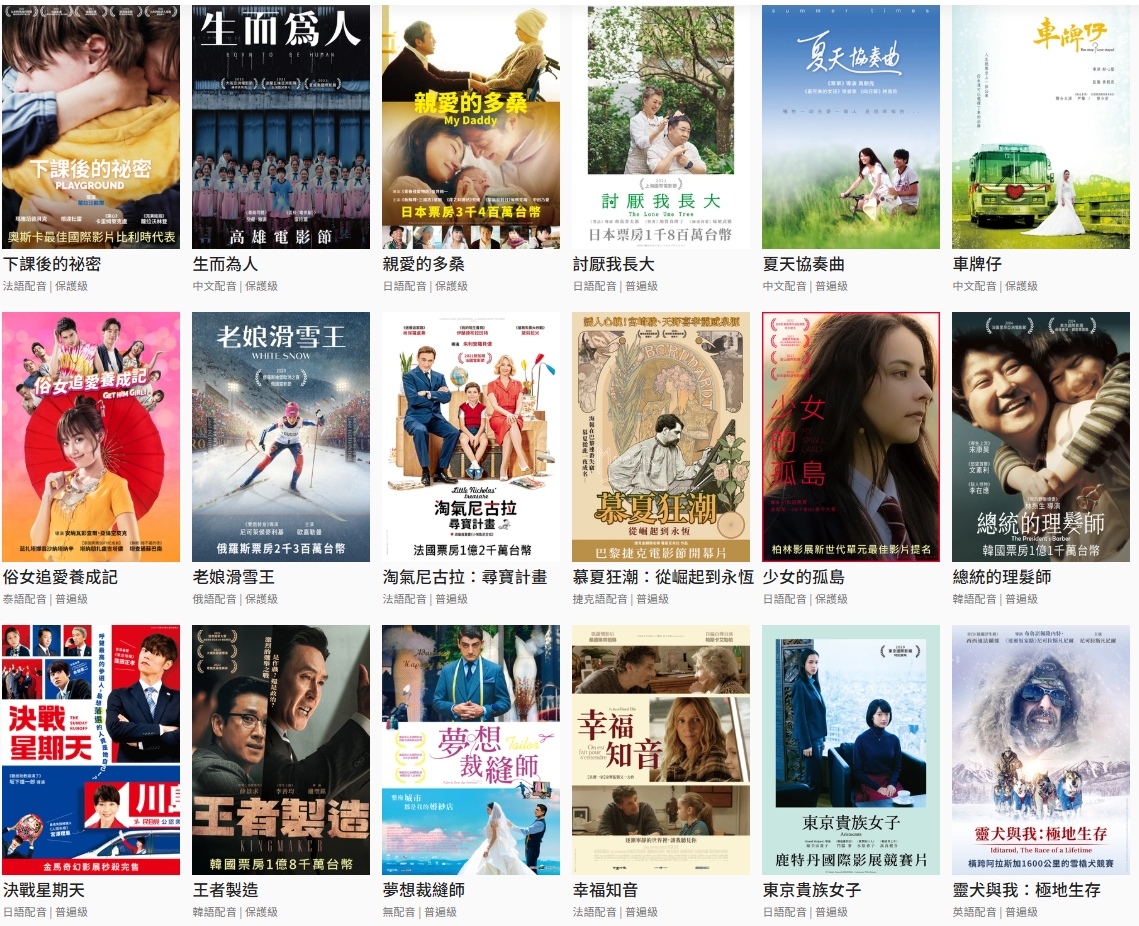
Task: Open the movie 老娘滑雪王
Action: 281,437
